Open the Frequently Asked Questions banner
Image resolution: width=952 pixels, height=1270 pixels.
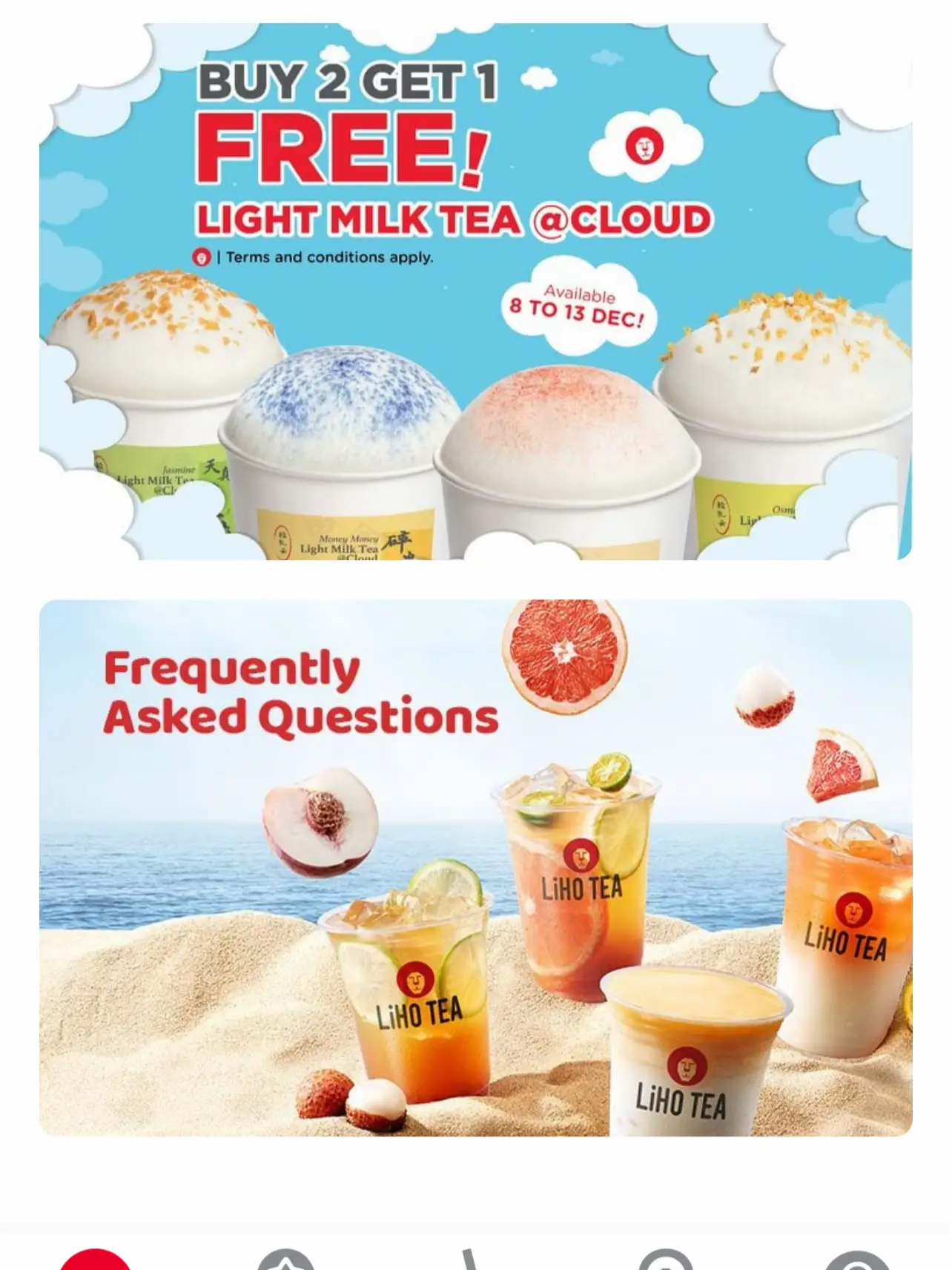coord(475,875)
